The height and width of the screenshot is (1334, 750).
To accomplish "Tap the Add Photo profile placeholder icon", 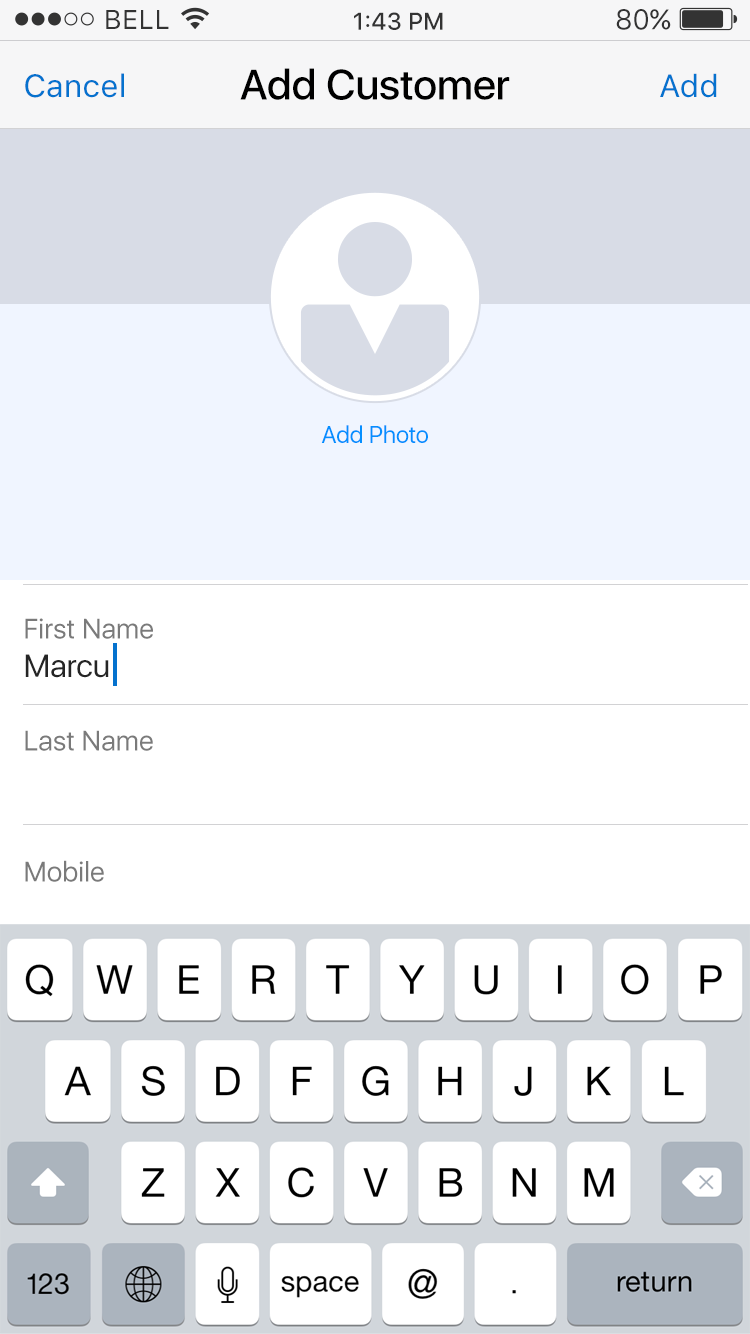I will [374, 296].
